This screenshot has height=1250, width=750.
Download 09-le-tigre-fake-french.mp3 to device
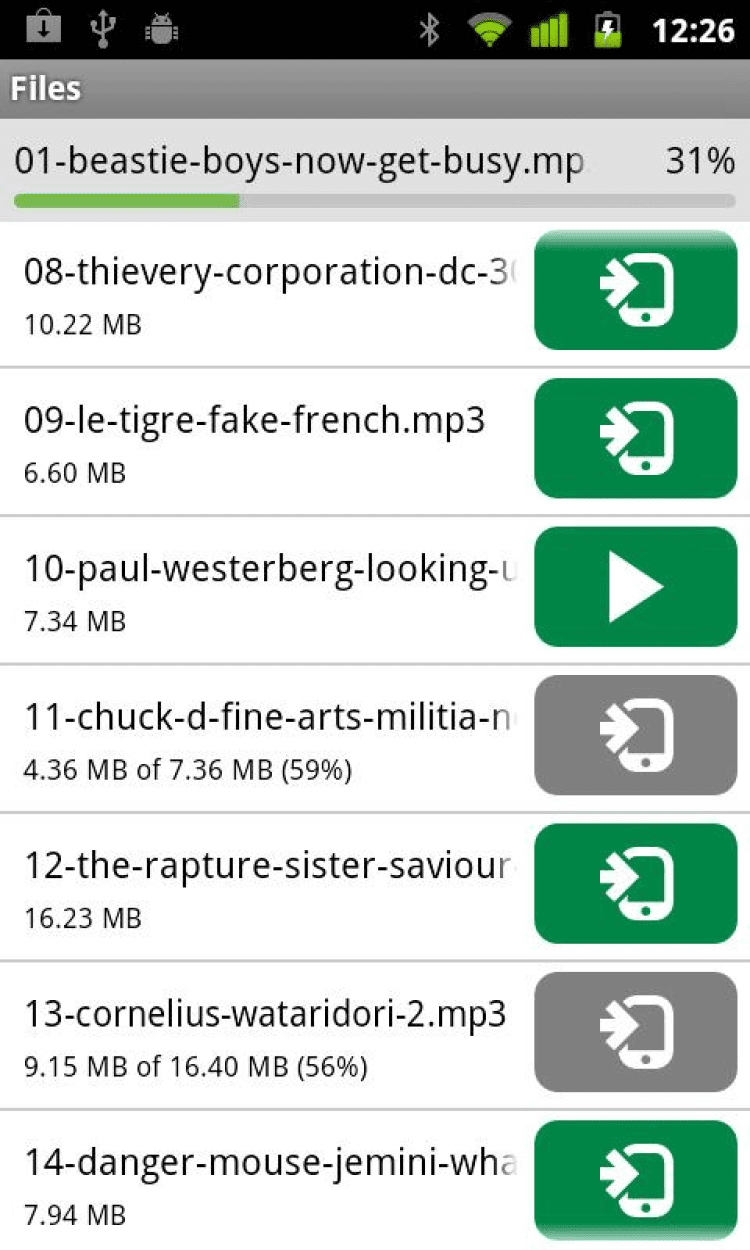(635, 438)
